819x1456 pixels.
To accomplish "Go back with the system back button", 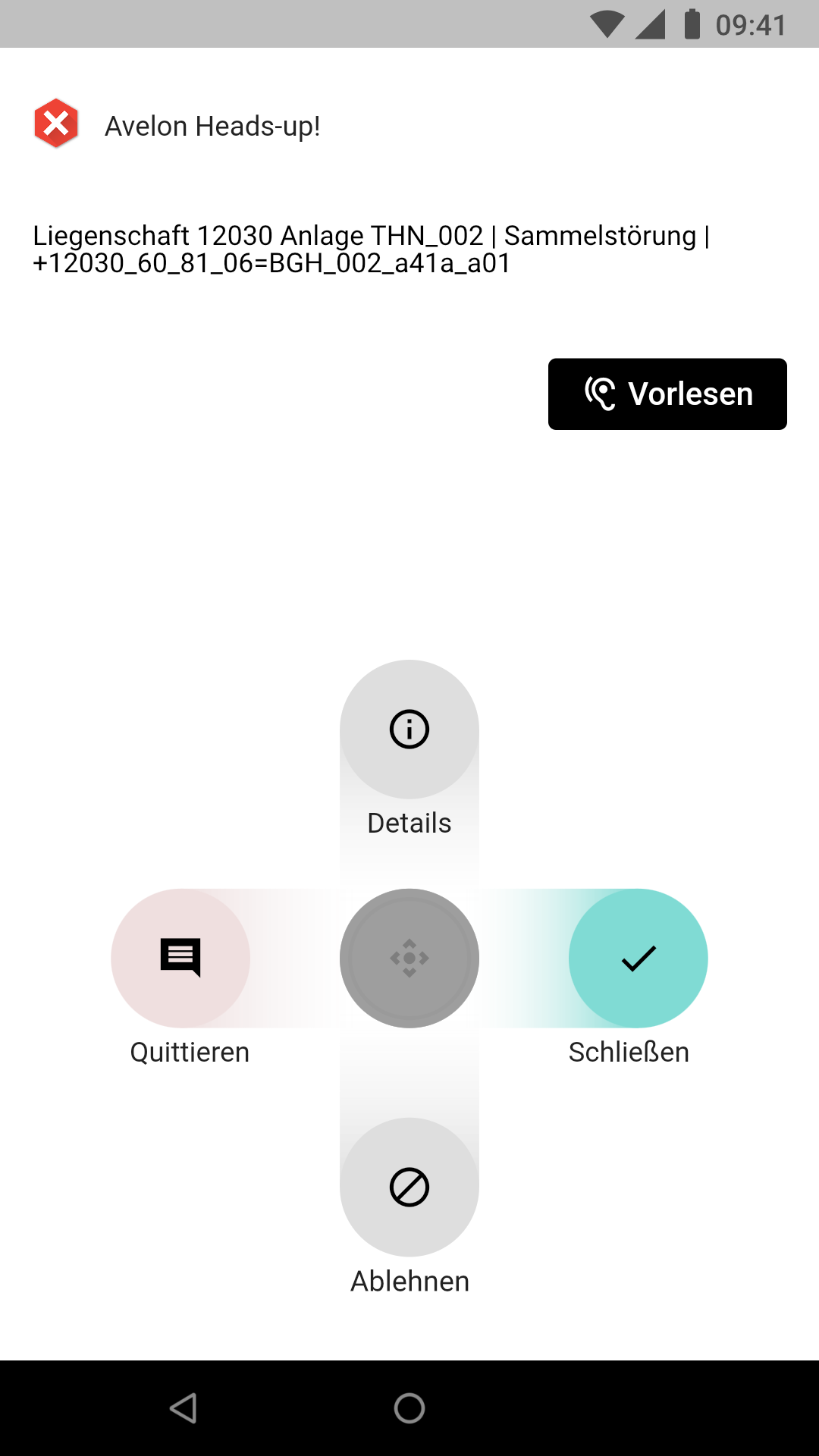I will coord(183,1408).
